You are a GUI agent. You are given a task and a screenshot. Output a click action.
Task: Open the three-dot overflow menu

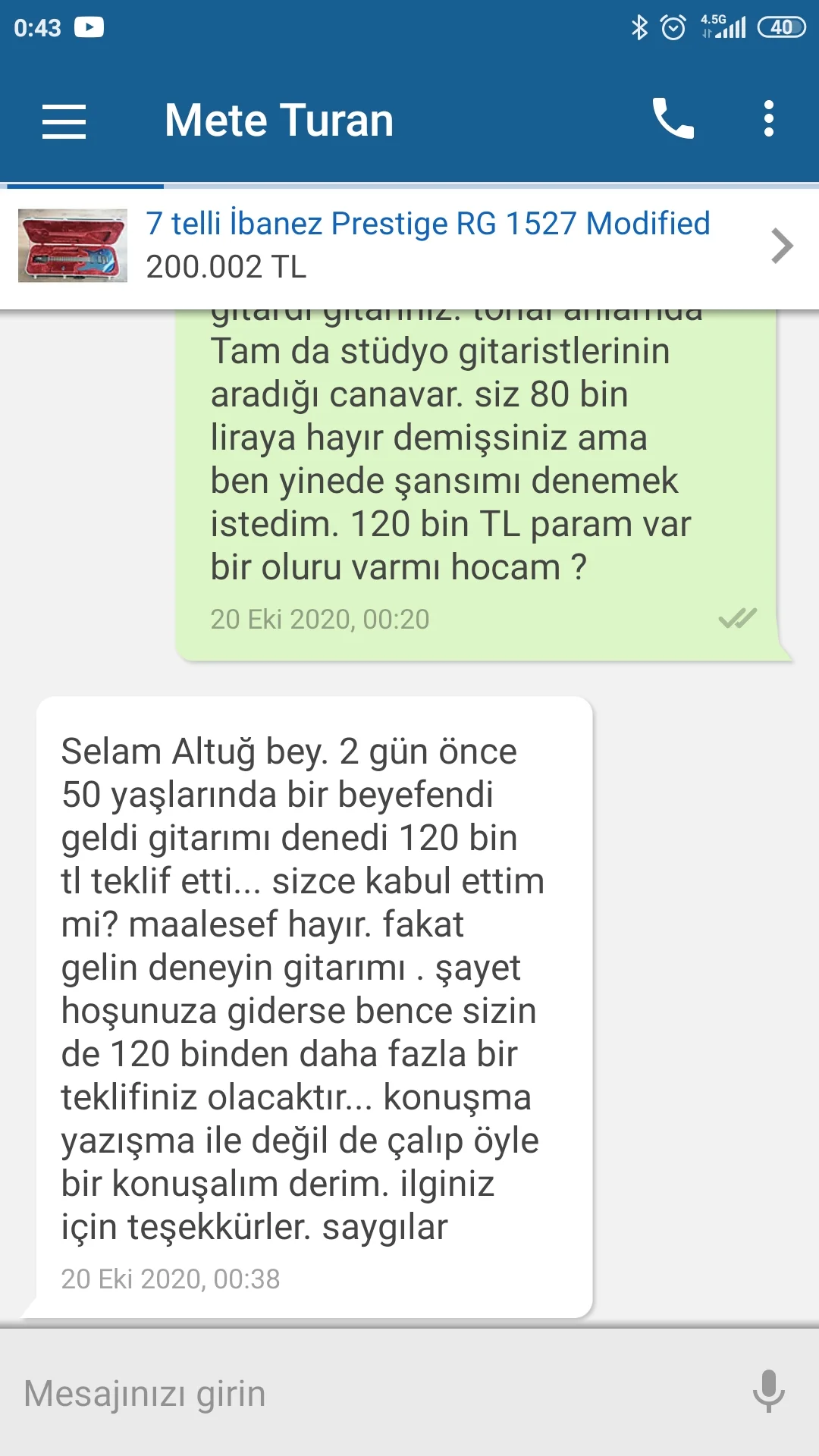tap(768, 119)
